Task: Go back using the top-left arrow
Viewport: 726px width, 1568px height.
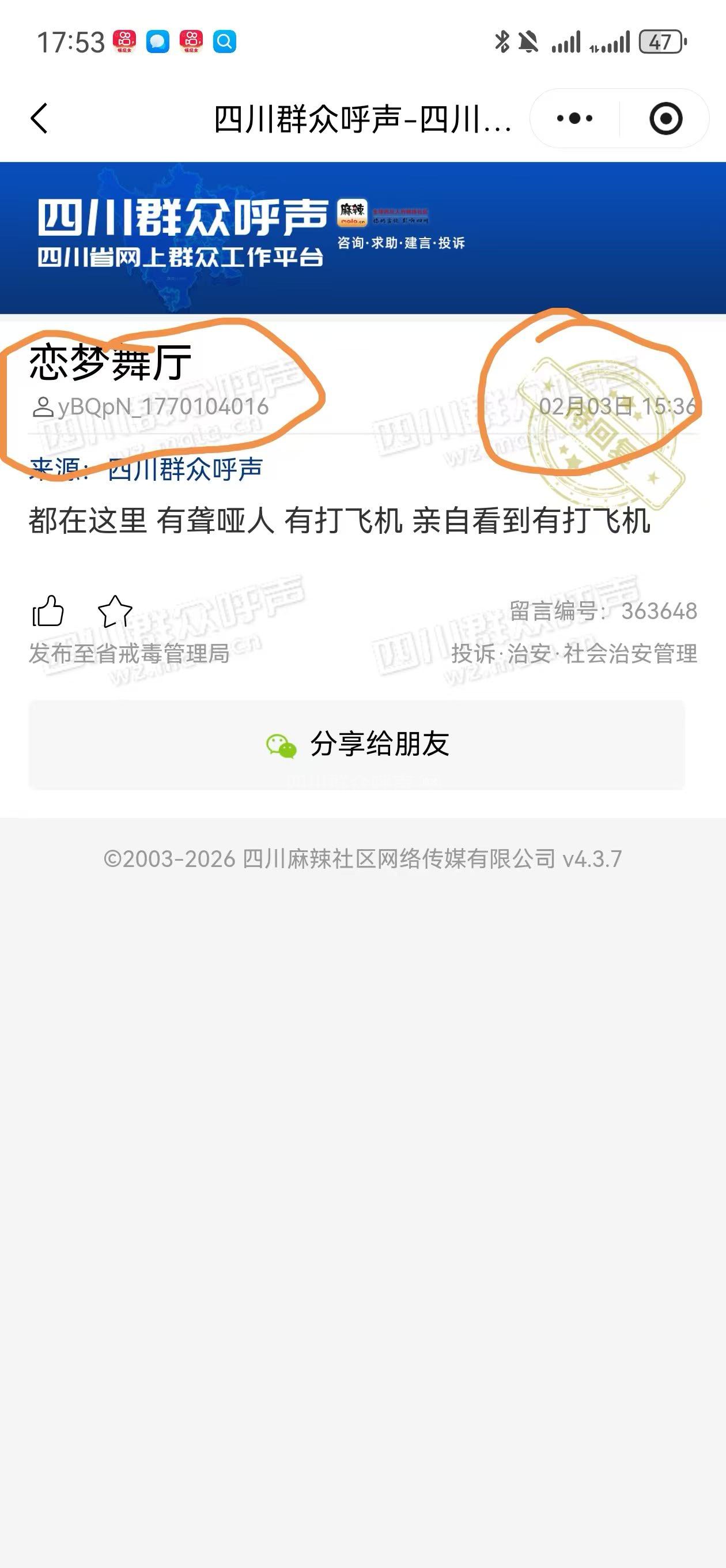Action: pyautogui.click(x=39, y=118)
